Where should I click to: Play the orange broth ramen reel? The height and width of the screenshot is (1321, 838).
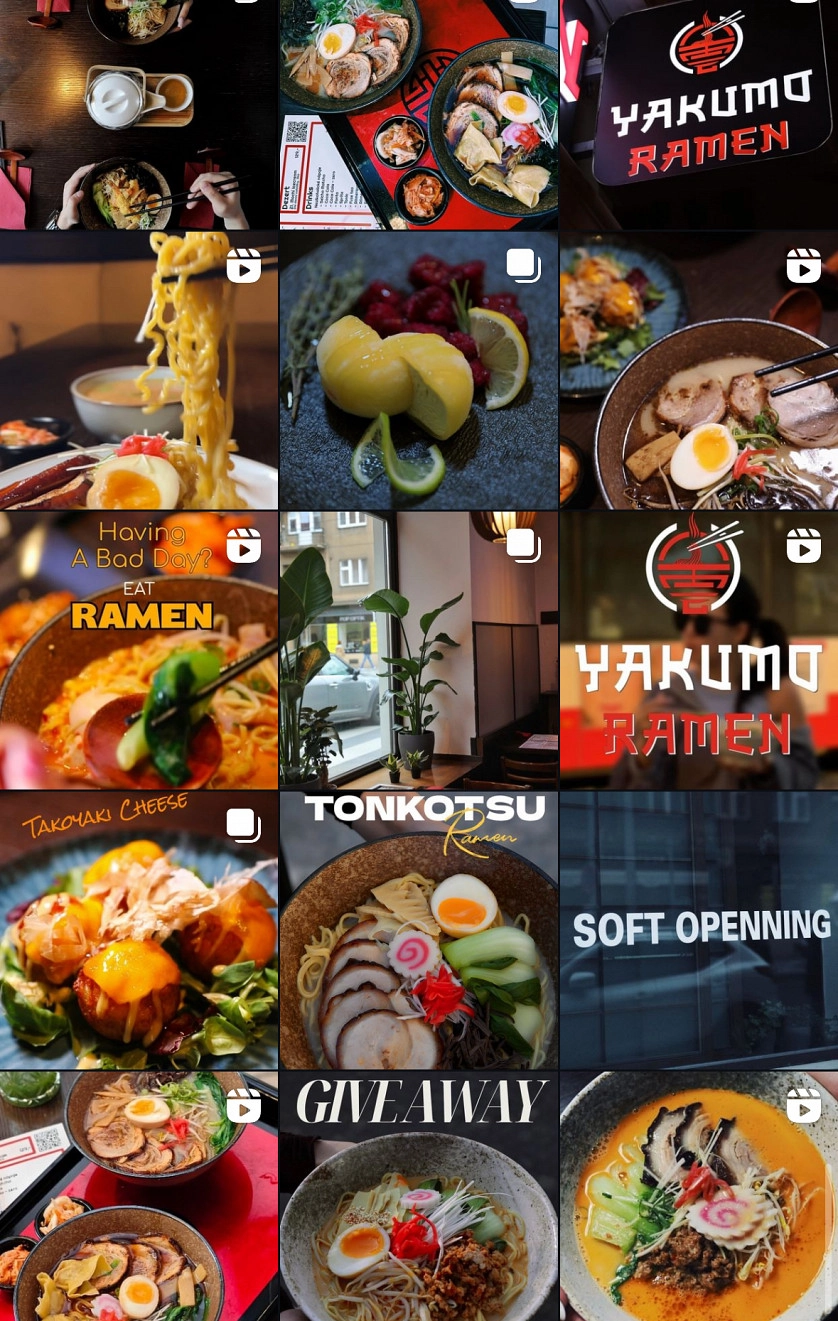pyautogui.click(x=698, y=1196)
